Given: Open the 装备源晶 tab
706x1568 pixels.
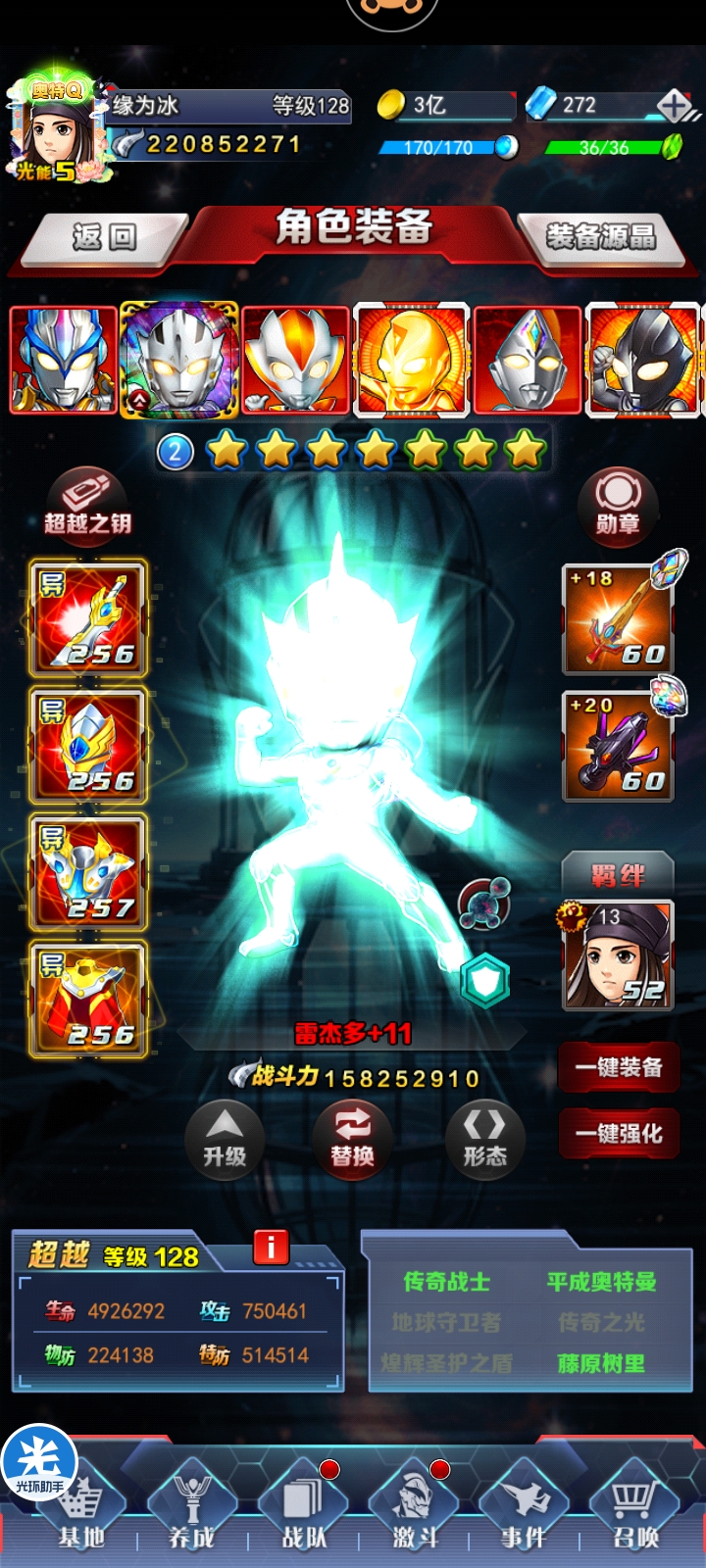Looking at the screenshot, I should tap(601, 237).
